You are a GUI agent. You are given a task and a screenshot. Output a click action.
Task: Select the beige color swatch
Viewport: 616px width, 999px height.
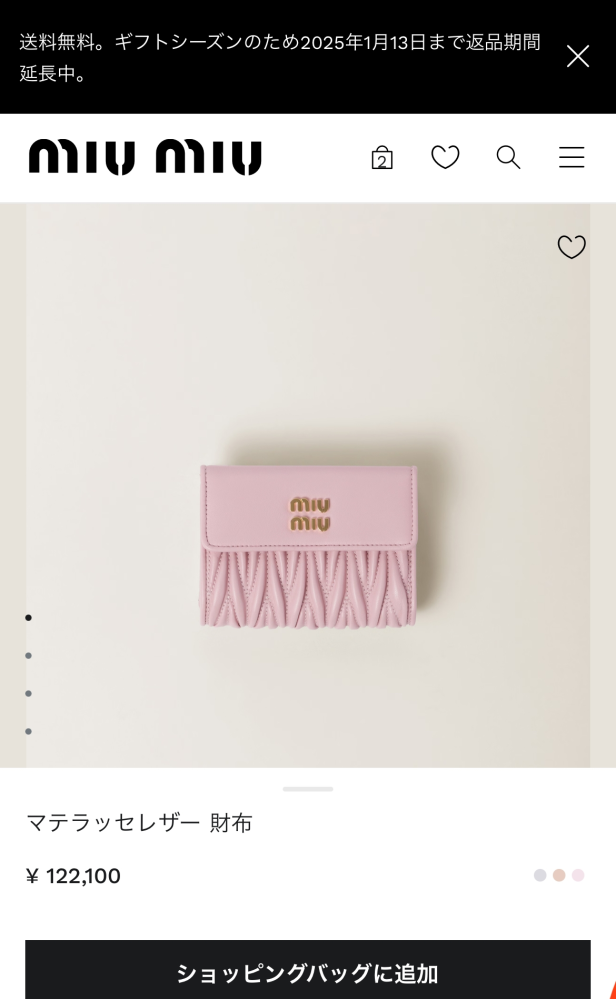559,875
